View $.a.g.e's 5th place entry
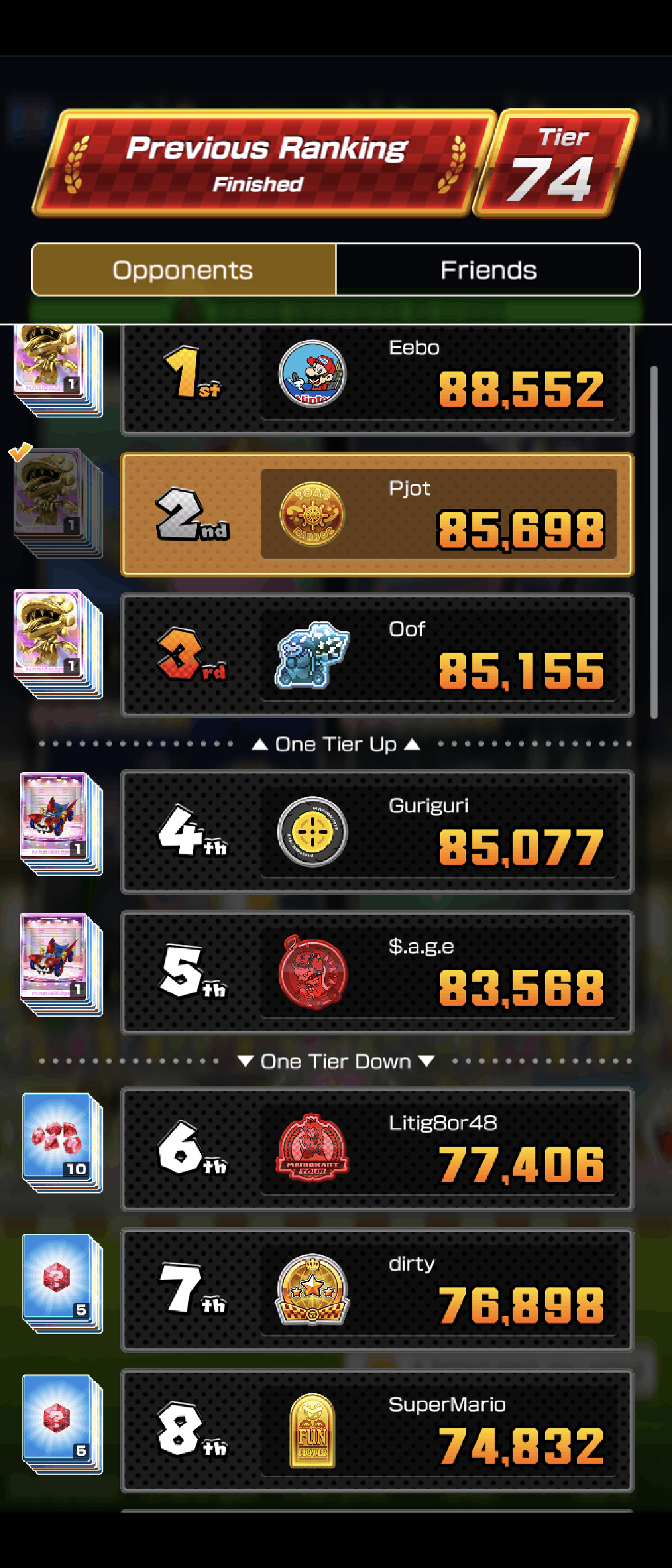The height and width of the screenshot is (1568, 672). coord(377,973)
